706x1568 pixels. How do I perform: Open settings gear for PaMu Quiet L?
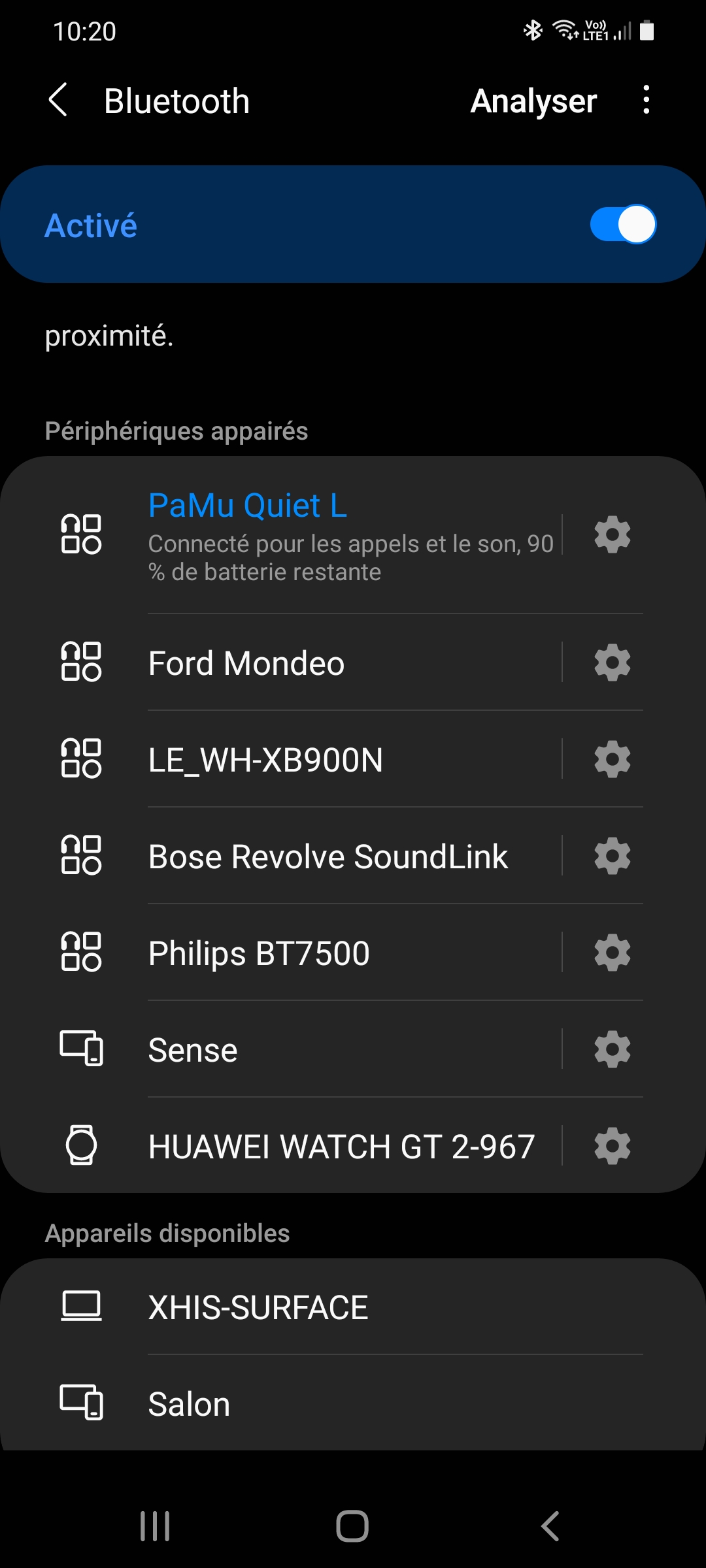coord(612,534)
